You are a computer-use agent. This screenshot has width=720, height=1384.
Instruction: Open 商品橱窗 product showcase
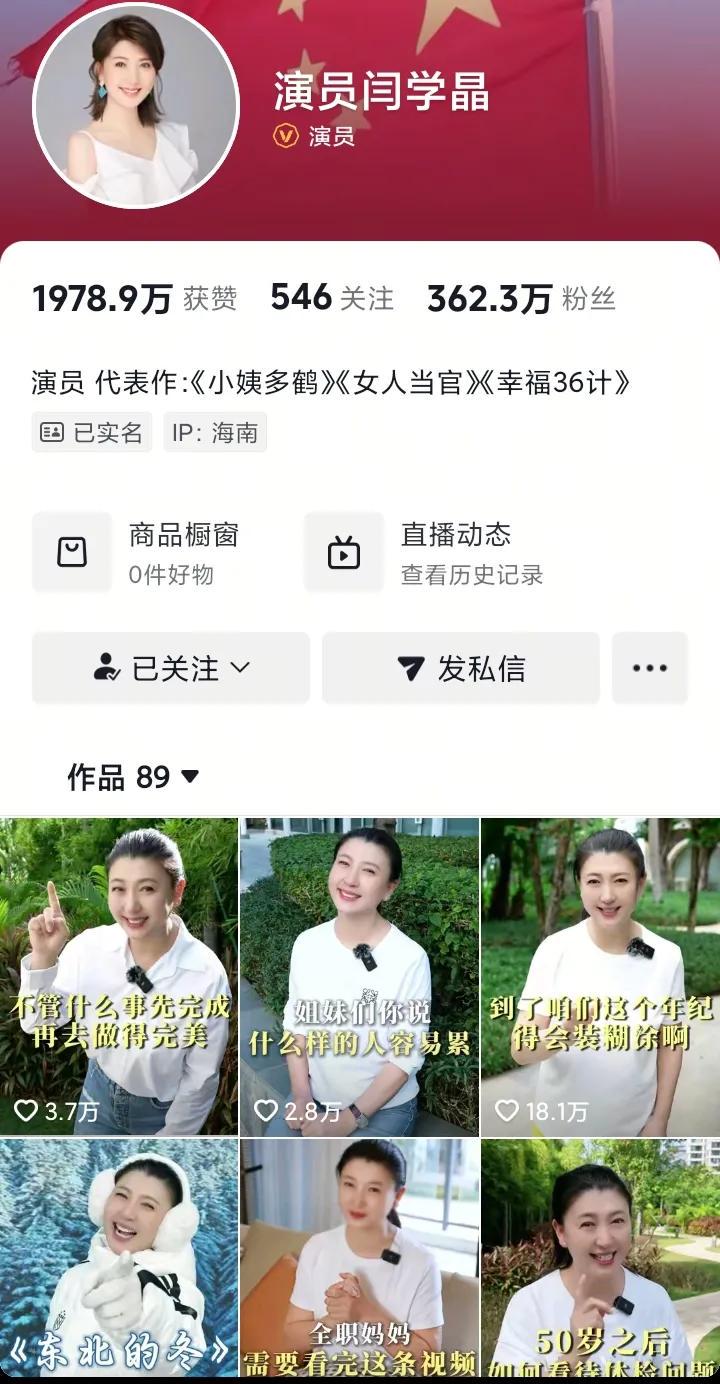pyautogui.click(x=140, y=552)
